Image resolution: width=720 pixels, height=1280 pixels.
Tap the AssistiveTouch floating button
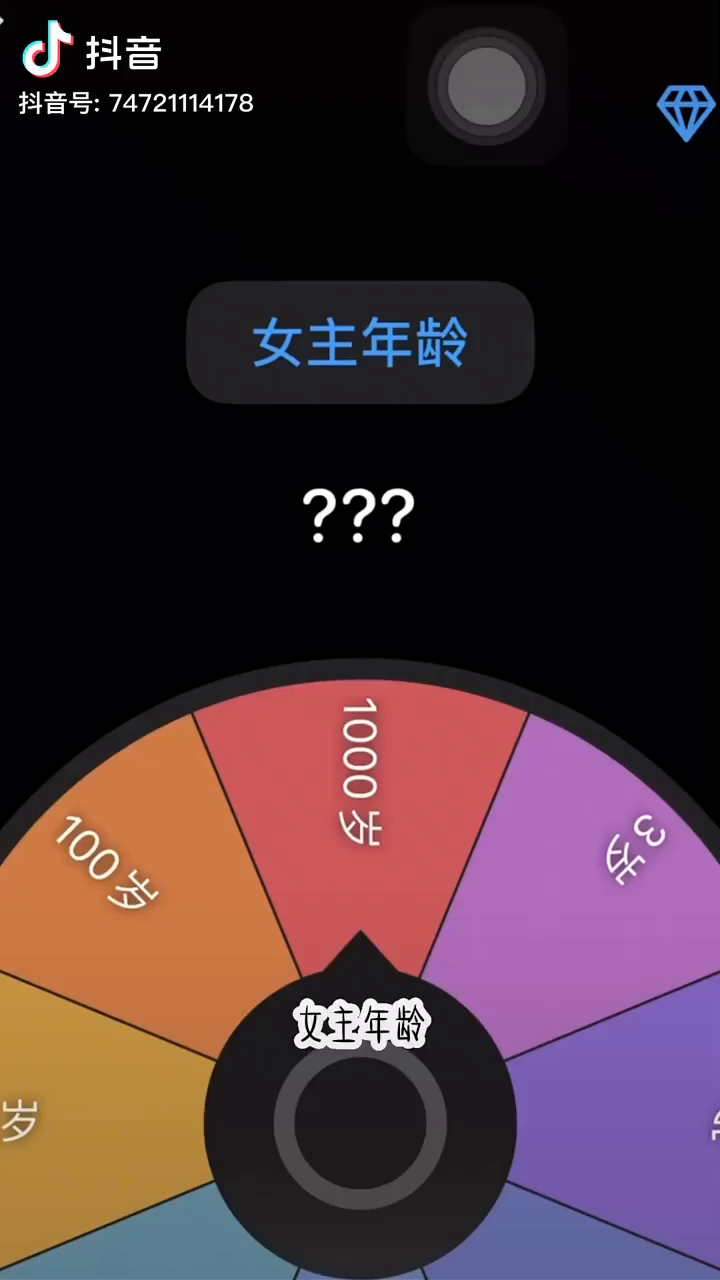(x=487, y=85)
